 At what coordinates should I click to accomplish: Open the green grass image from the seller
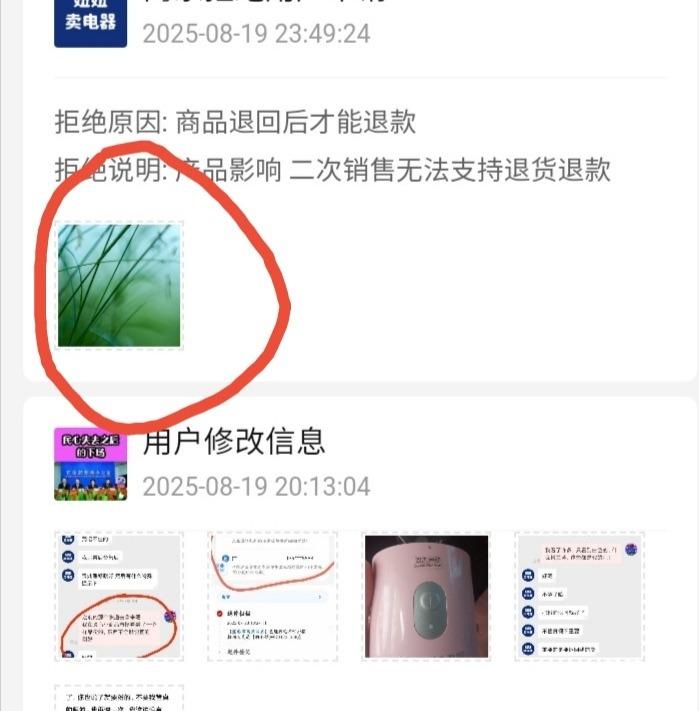pyautogui.click(x=119, y=286)
